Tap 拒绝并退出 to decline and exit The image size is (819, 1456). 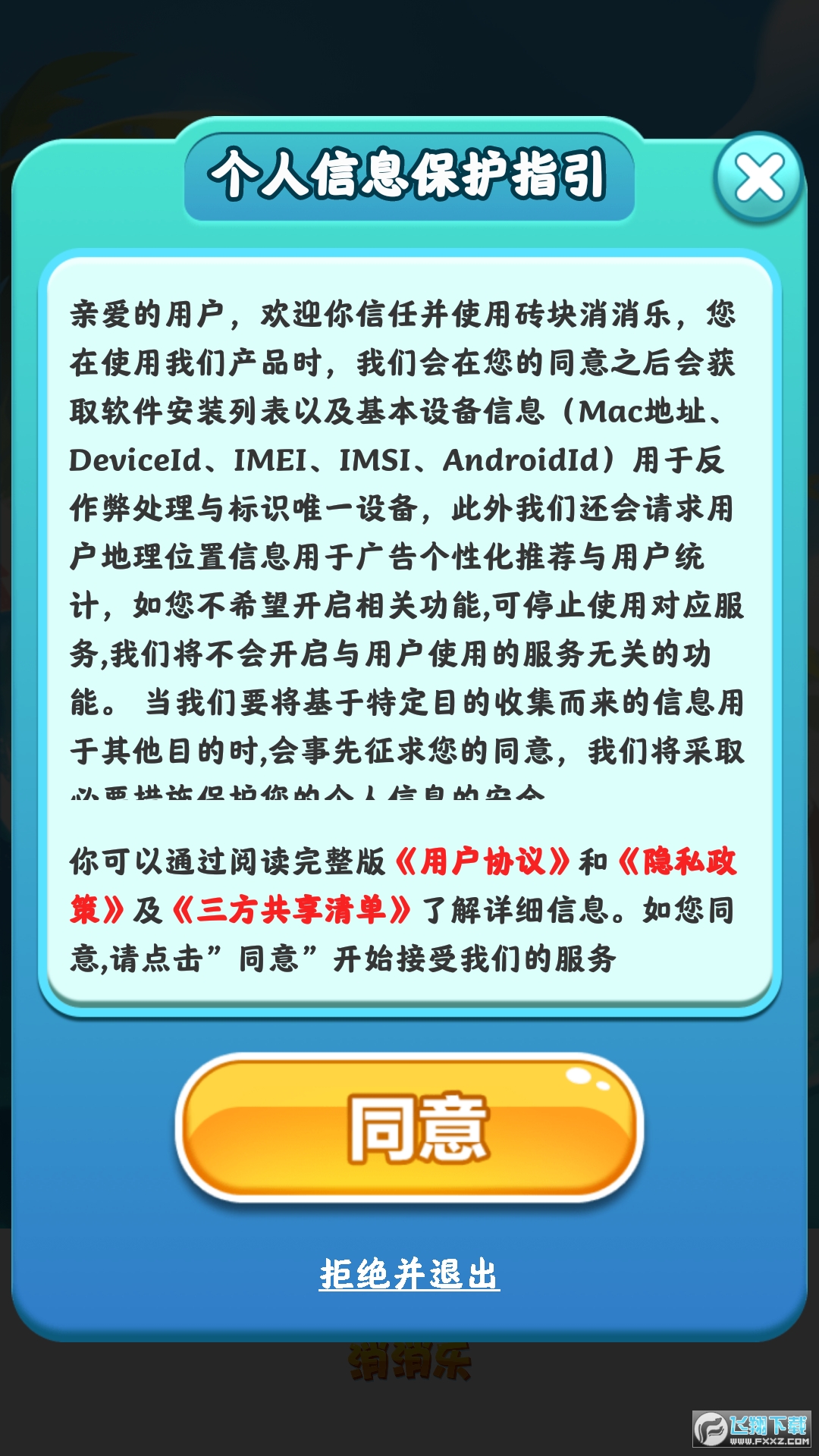(x=409, y=1274)
